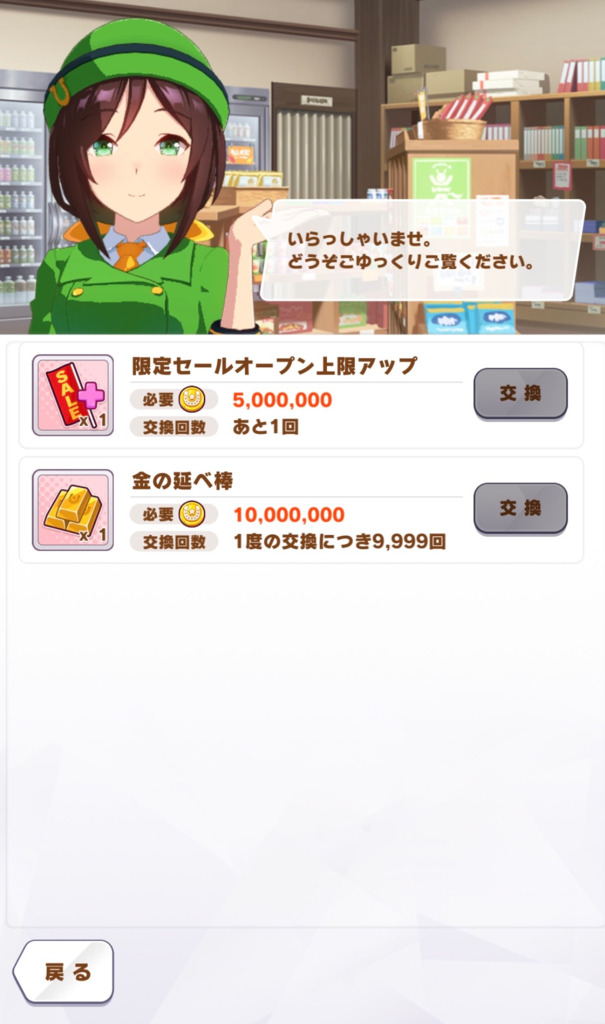This screenshot has height=1024, width=605.
Task: Tap 交換 for 限定セールオープン上限アップ
Action: 520,393
